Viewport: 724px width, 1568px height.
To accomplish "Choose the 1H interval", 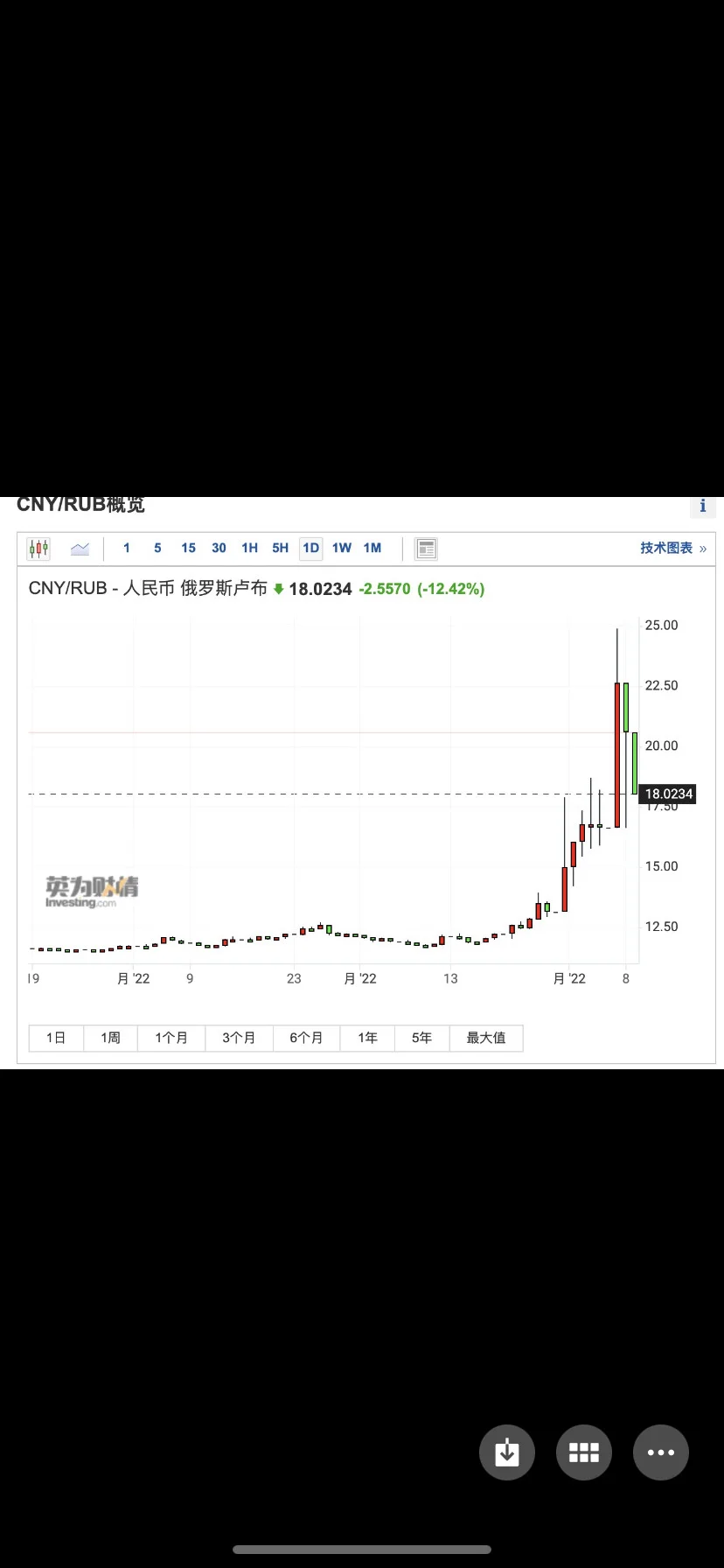I will [x=249, y=548].
